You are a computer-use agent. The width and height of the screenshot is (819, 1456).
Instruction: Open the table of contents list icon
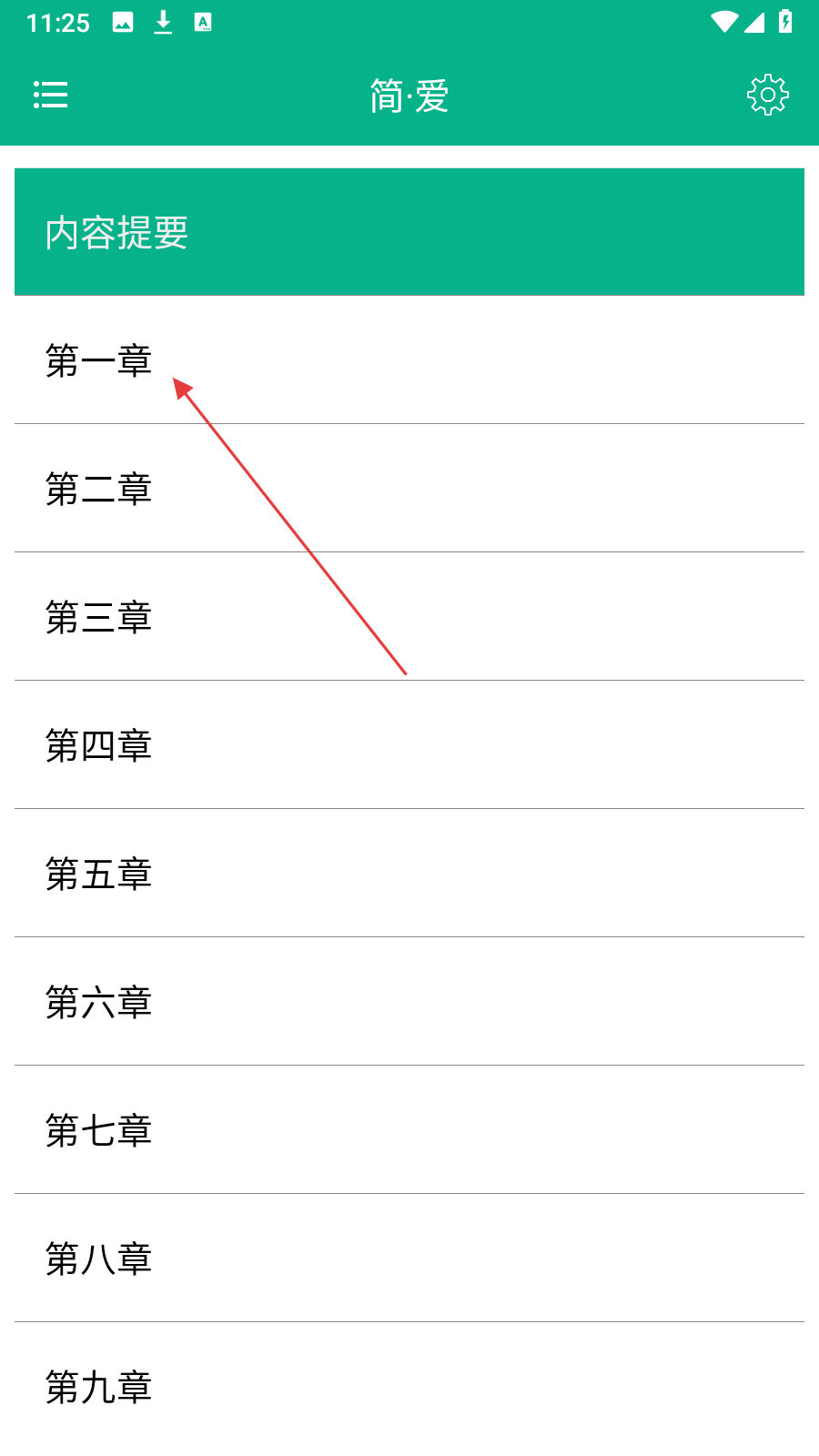coord(51,95)
